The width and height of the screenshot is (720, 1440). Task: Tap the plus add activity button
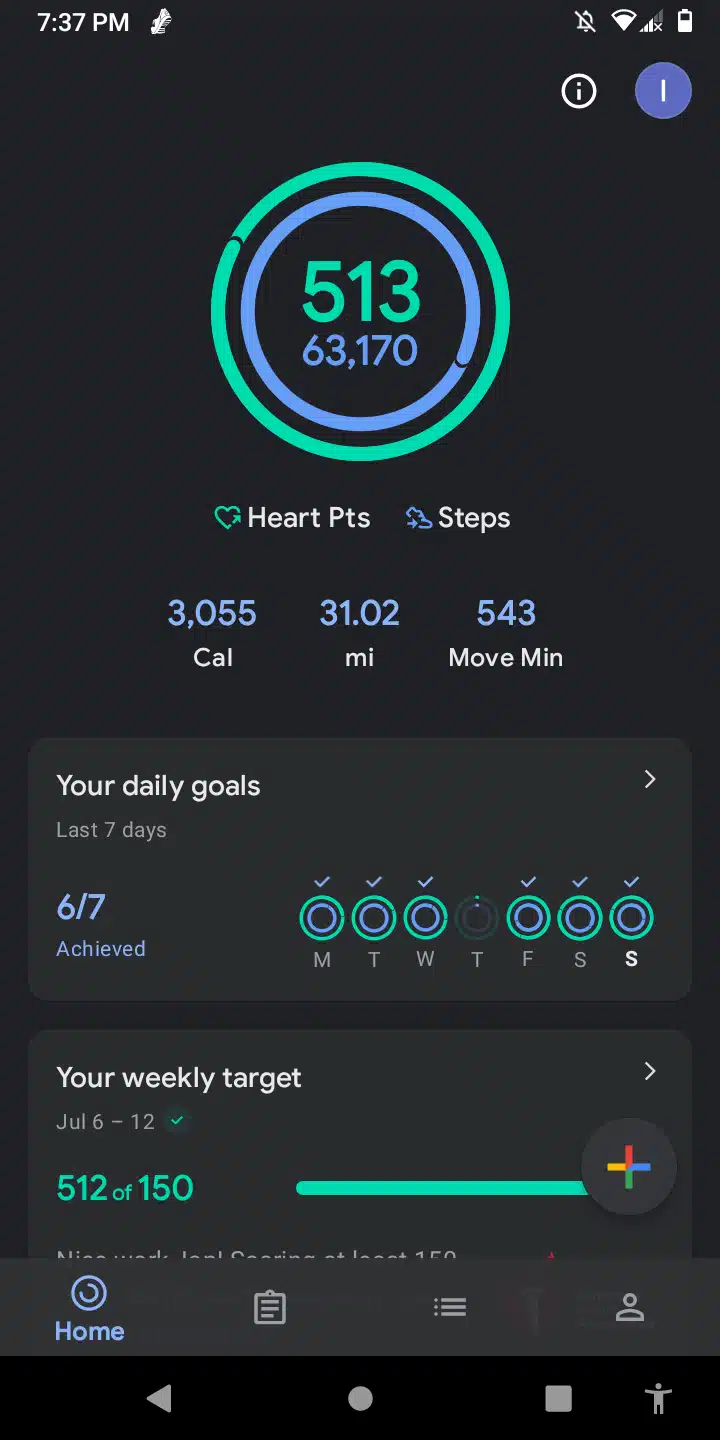(x=629, y=1167)
